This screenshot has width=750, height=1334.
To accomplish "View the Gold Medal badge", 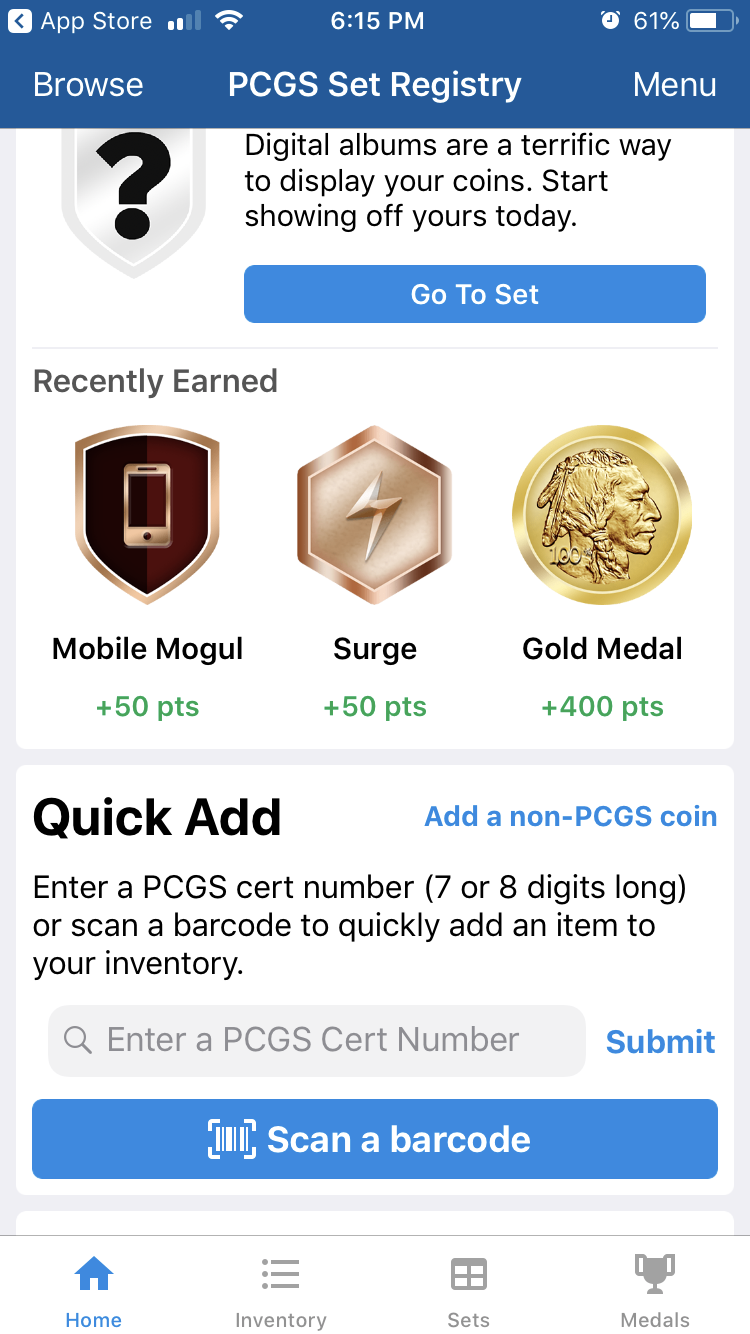I will click(x=602, y=515).
